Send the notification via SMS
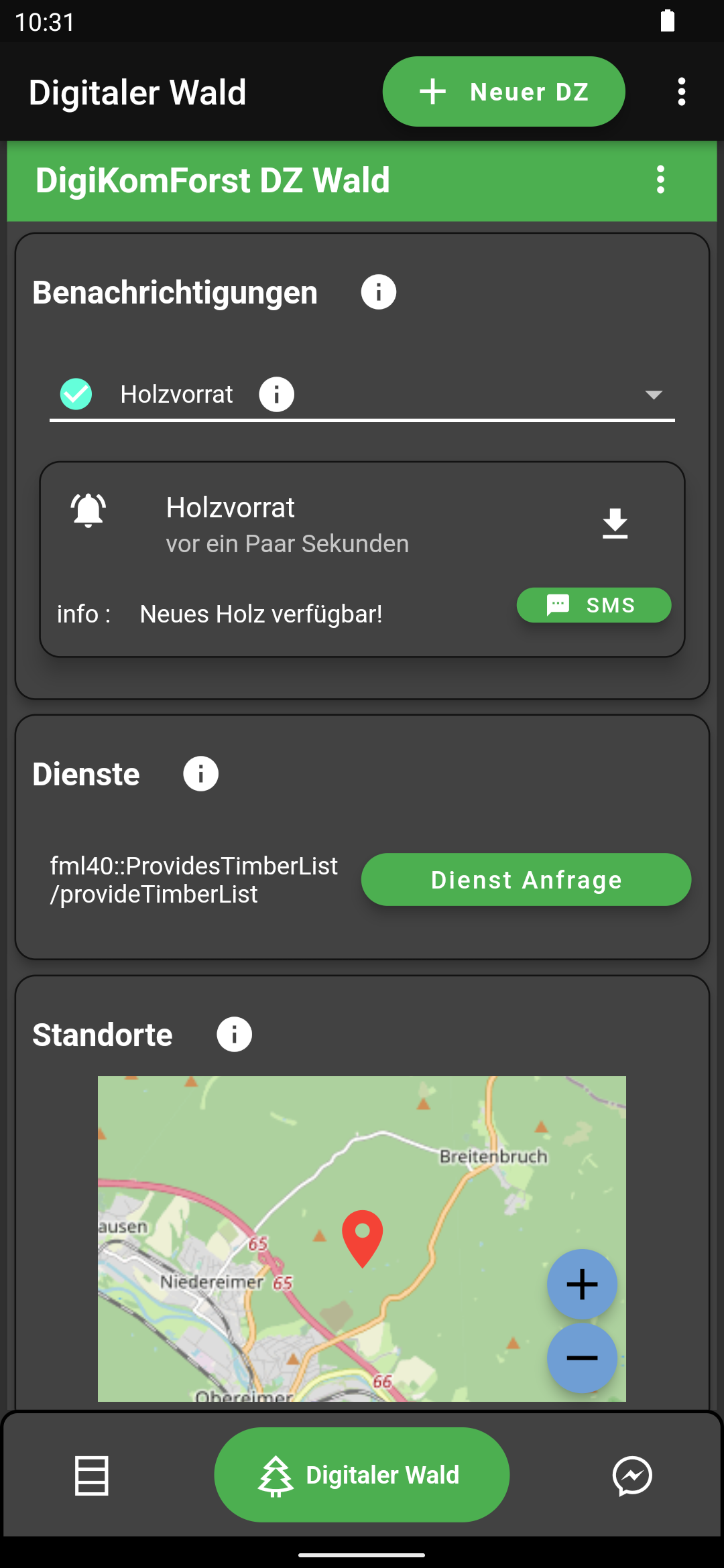Image resolution: width=724 pixels, height=1568 pixels. pyautogui.click(x=594, y=605)
